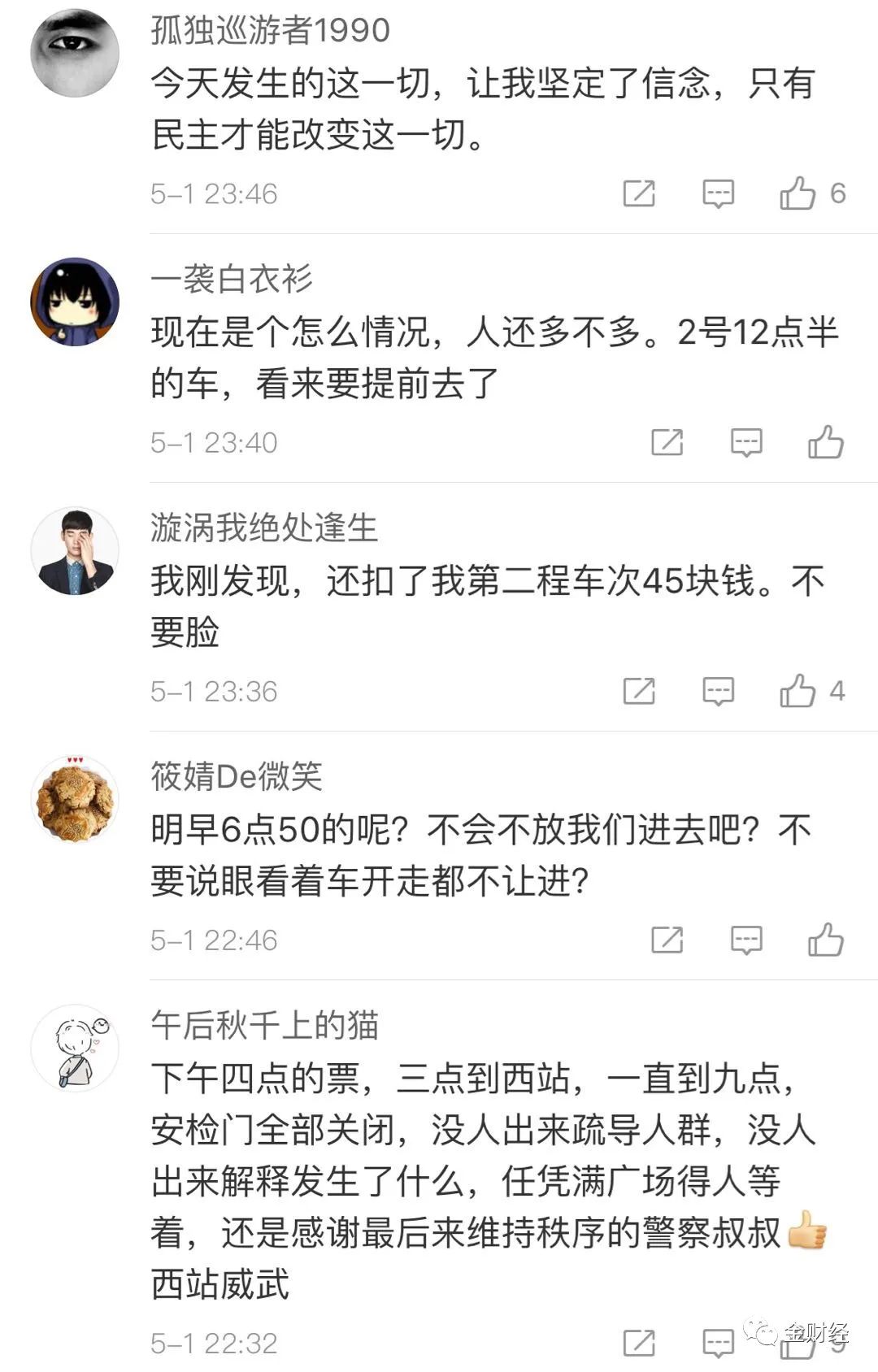View 一袭白衣衫's profile picture
This screenshot has width=878, height=1372.
(75, 302)
